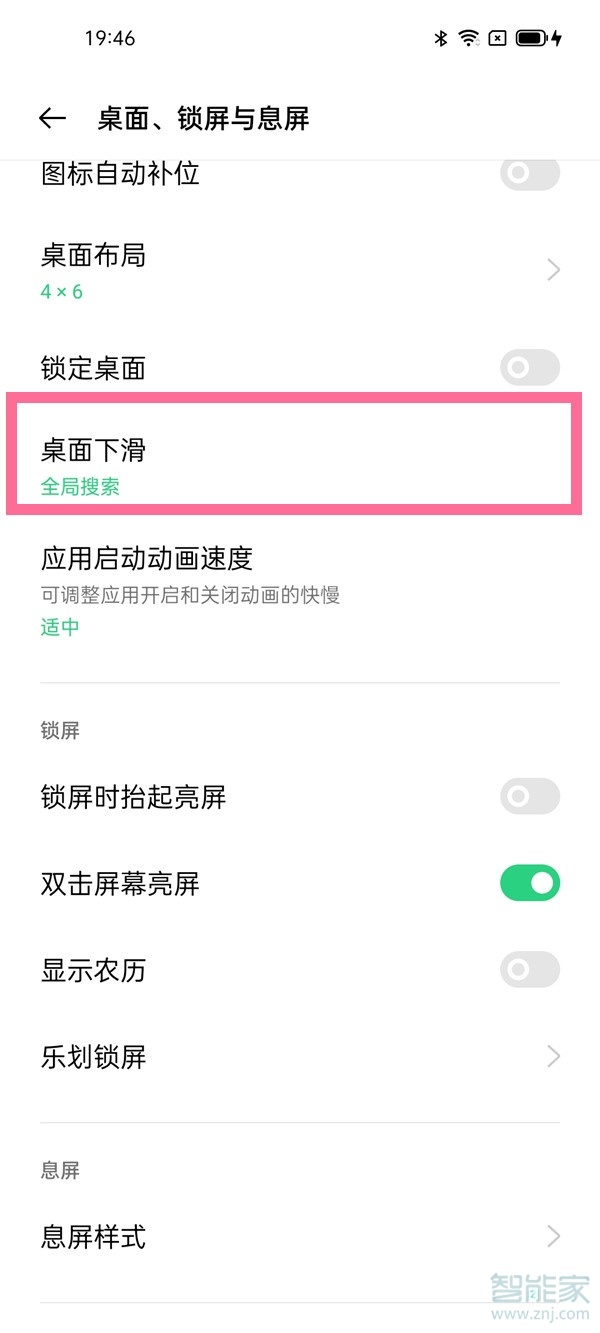Screen dimensions: 600x1333
Task: Open 乐划锁屏 settings
Action: (300, 1057)
